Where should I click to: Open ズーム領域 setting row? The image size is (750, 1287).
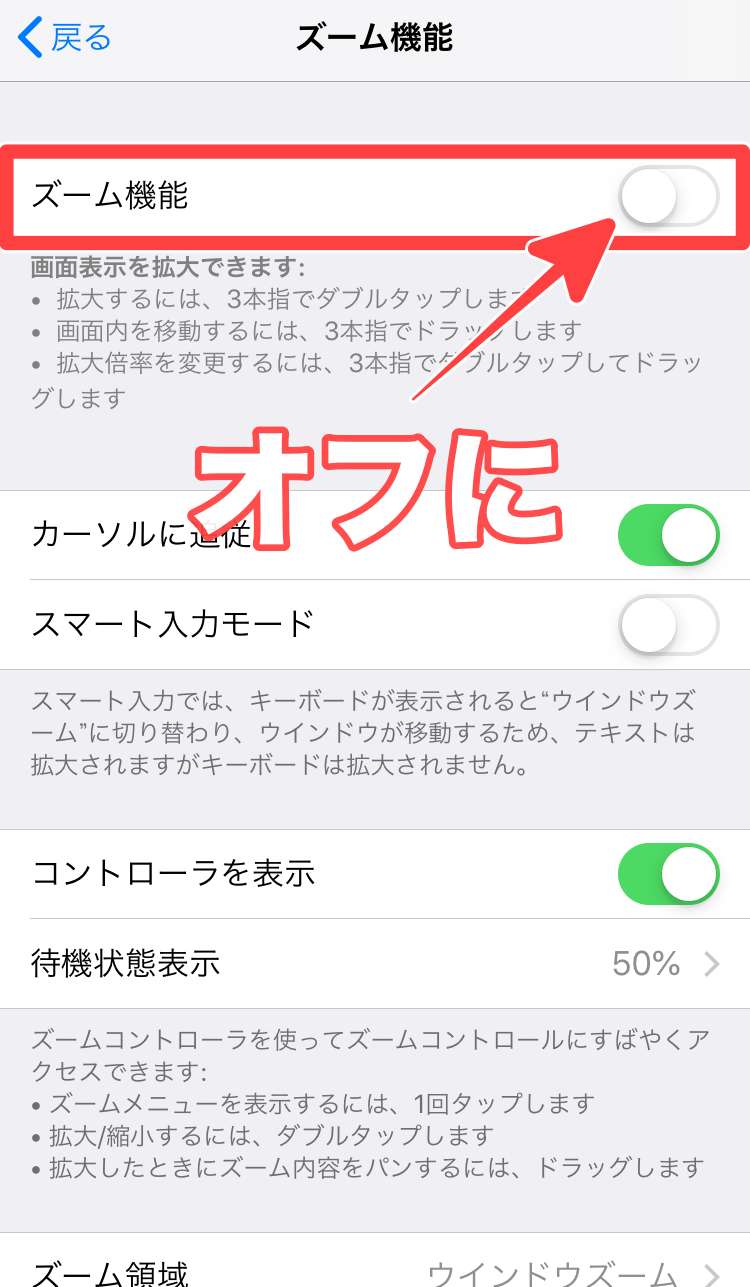(375, 1268)
